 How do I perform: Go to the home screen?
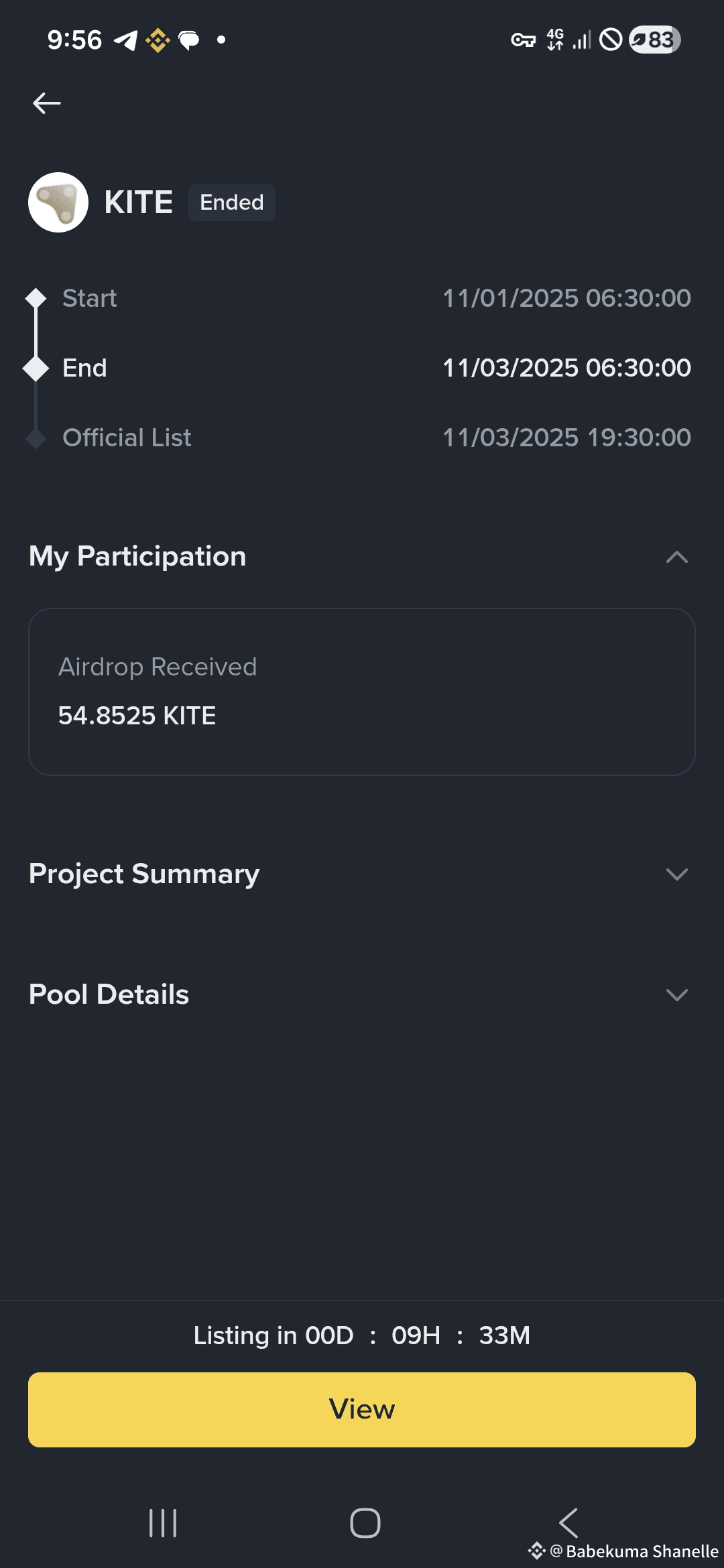pos(365,1523)
